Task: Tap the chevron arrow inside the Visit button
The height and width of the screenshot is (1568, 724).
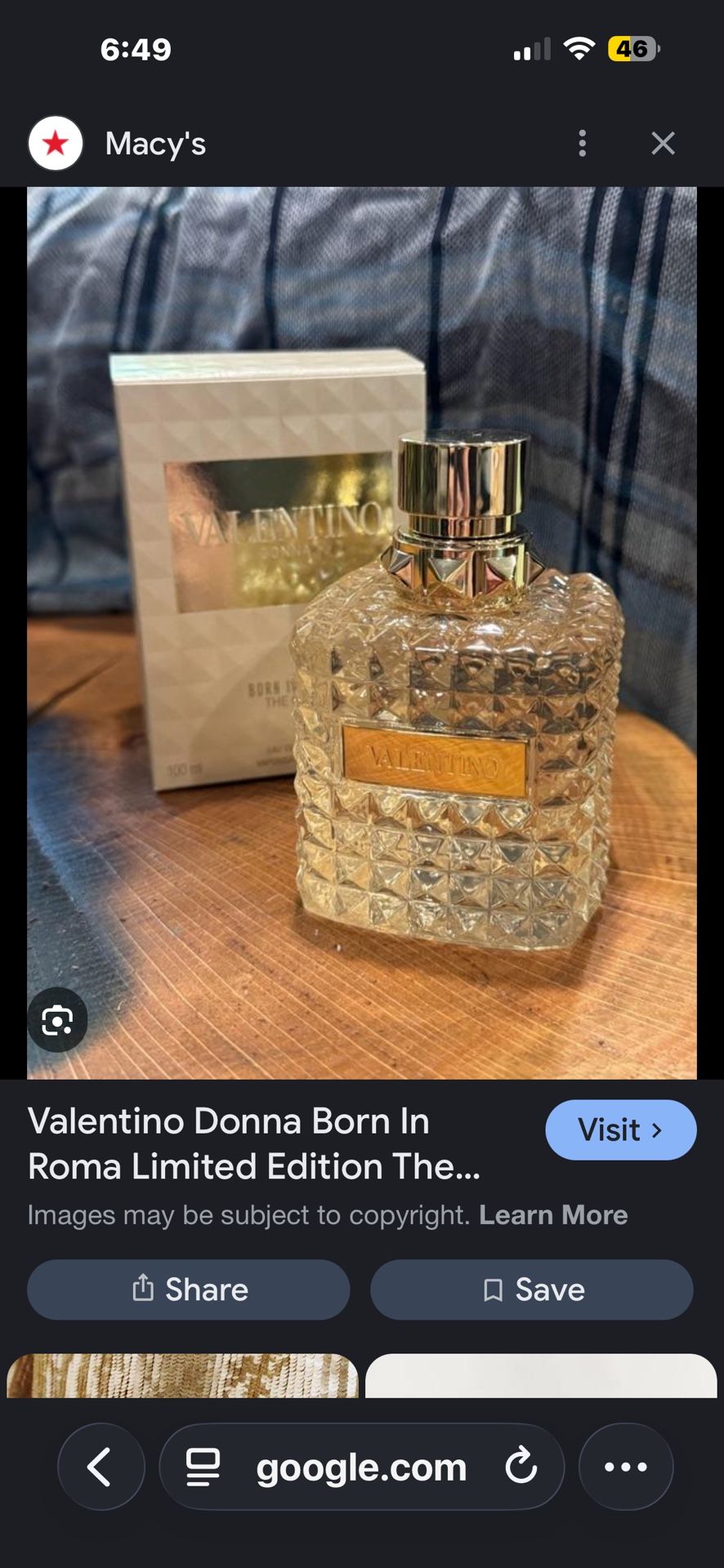Action: pyautogui.click(x=658, y=1129)
